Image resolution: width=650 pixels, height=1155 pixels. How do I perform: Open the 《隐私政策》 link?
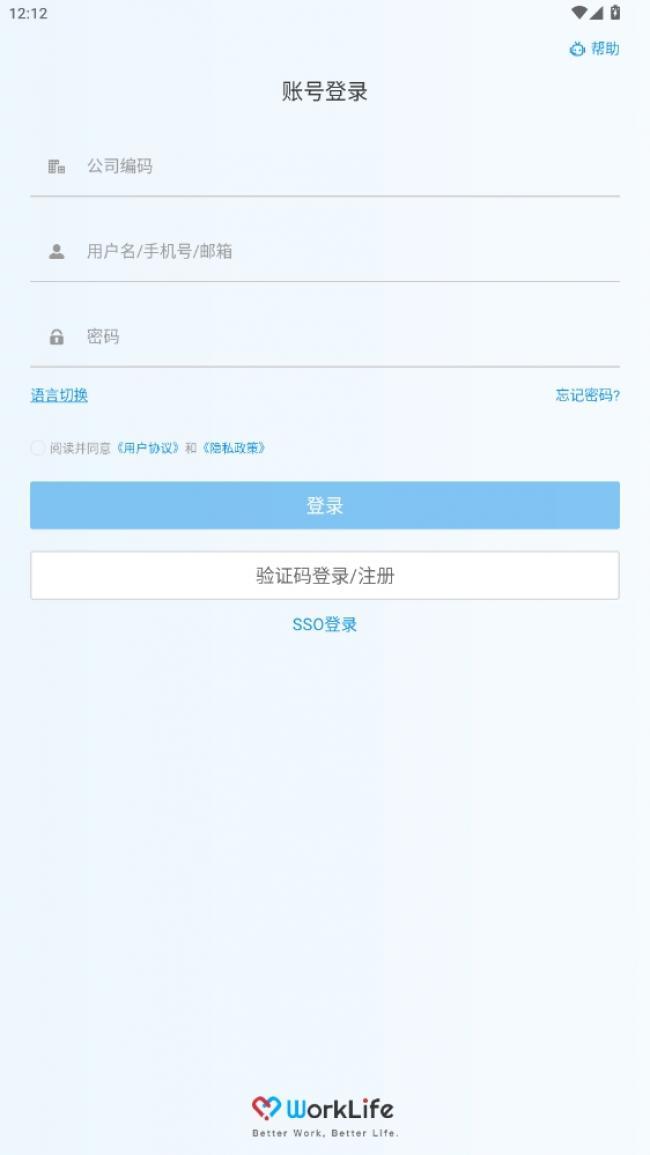coord(234,448)
